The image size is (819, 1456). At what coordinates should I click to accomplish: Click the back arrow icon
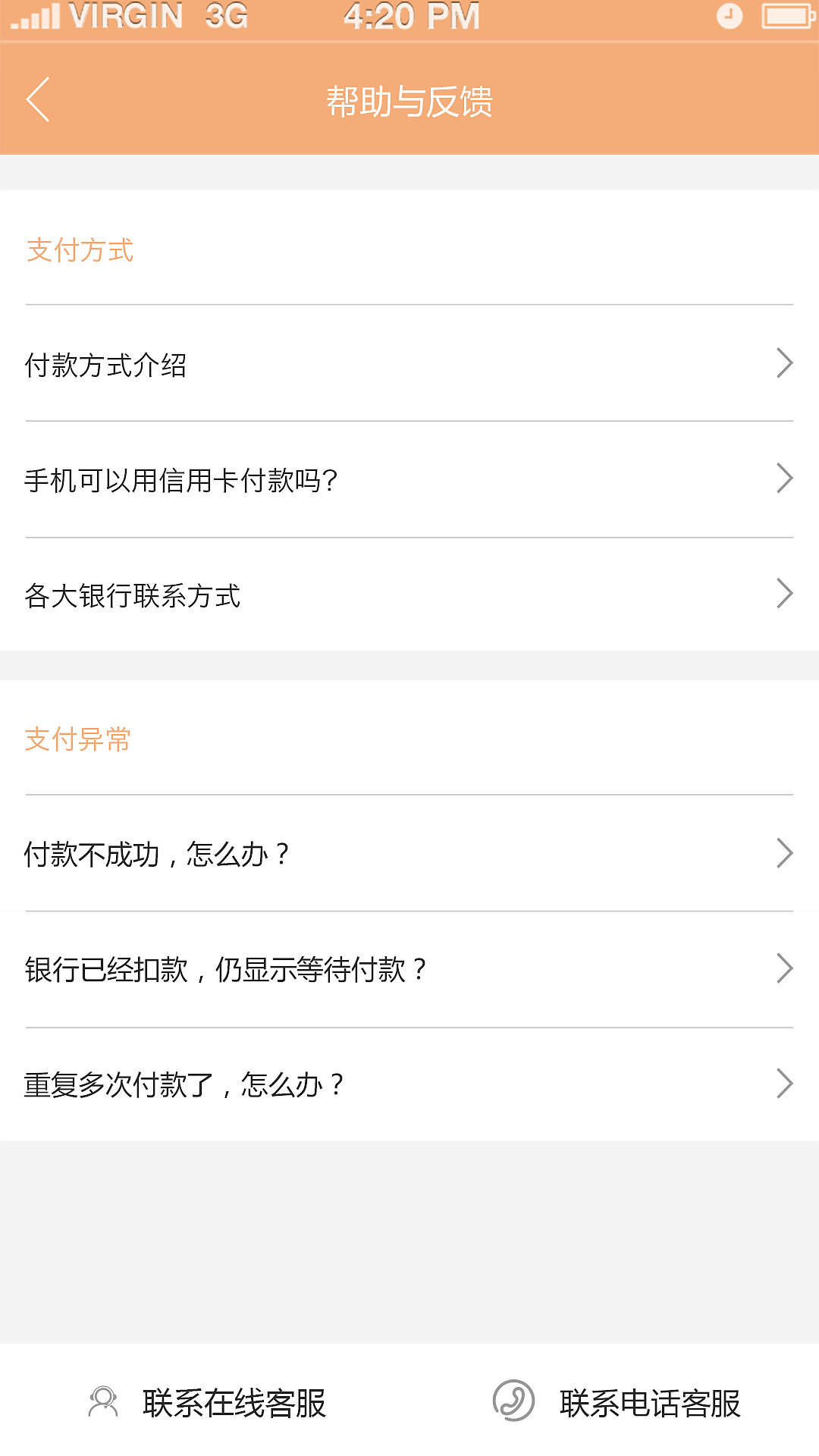click(36, 99)
